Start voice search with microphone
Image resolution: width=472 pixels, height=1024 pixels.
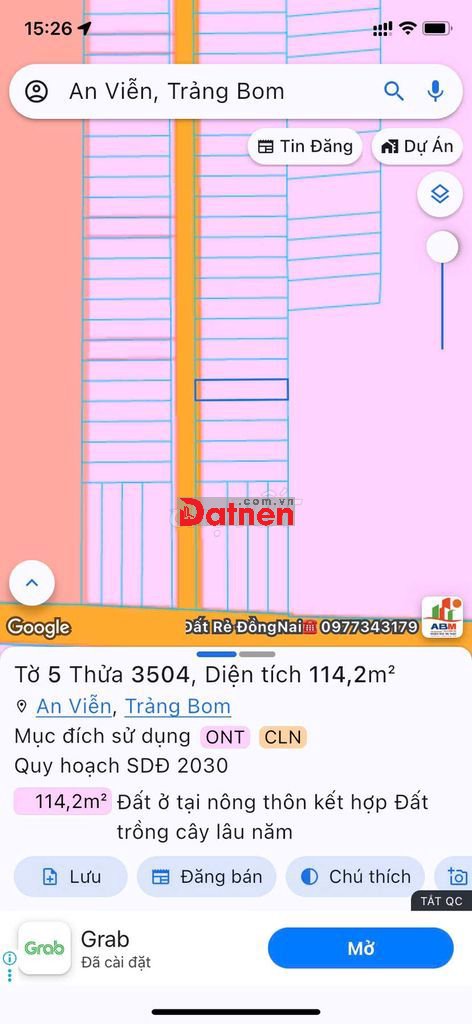click(435, 91)
